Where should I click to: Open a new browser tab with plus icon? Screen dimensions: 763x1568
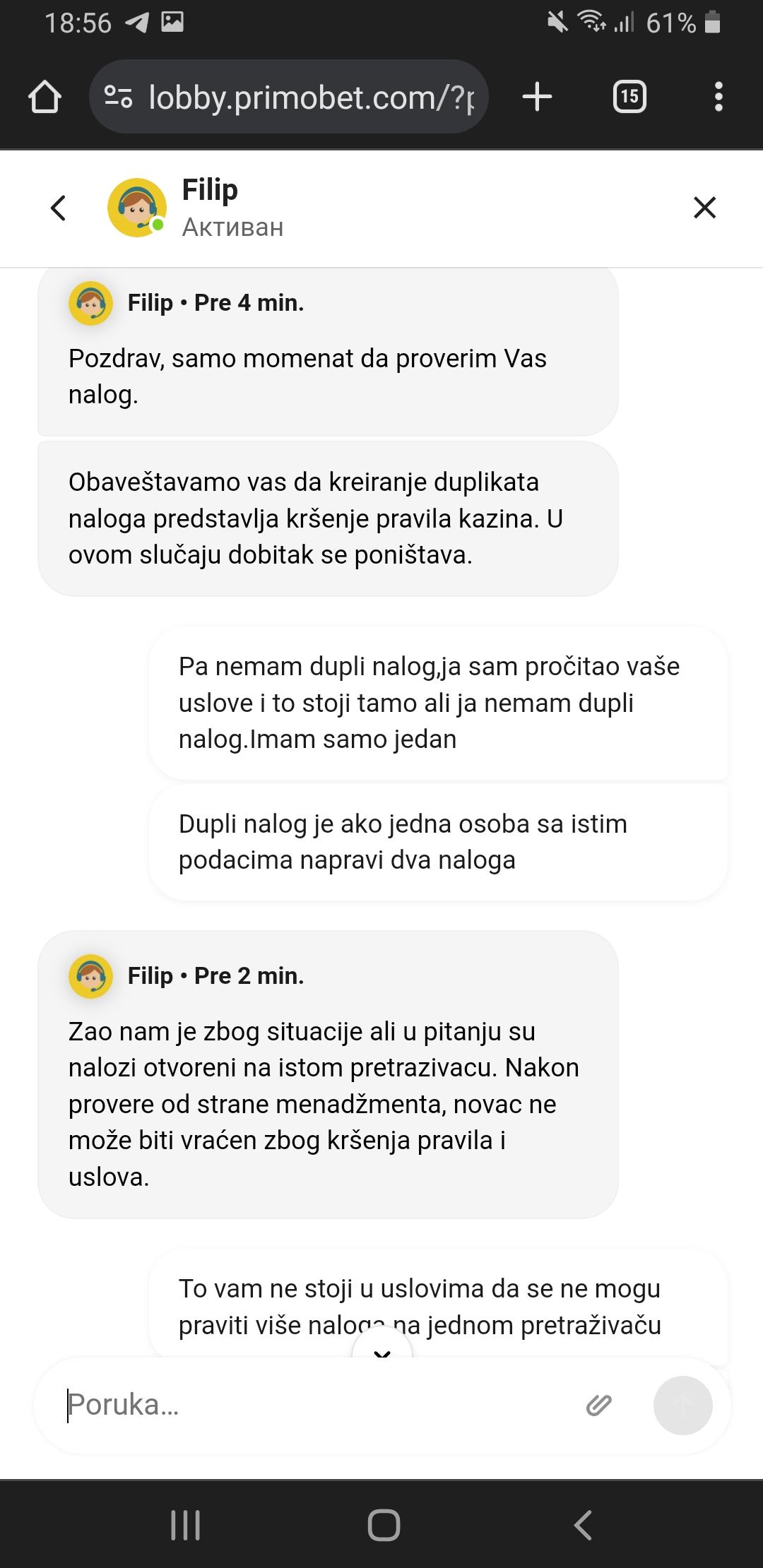click(536, 97)
